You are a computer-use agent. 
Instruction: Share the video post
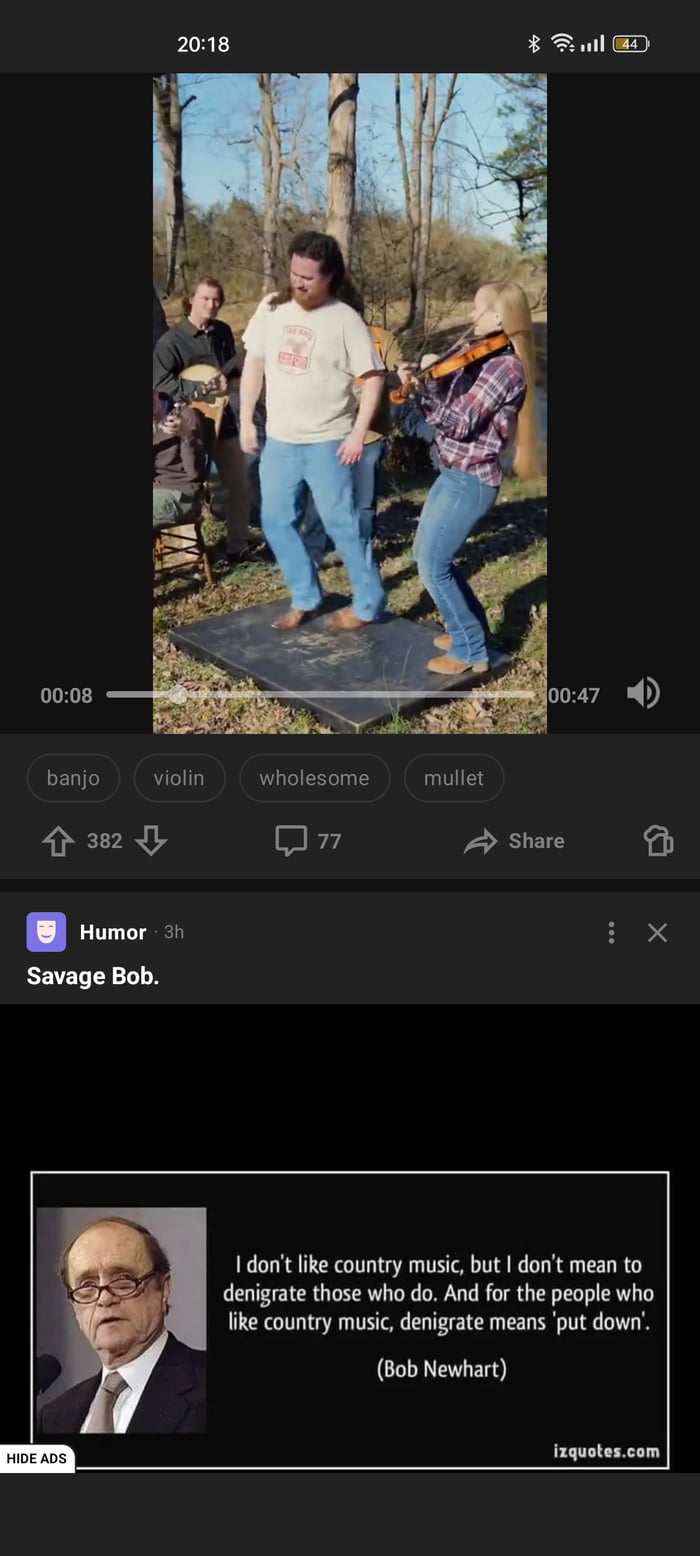(x=515, y=841)
